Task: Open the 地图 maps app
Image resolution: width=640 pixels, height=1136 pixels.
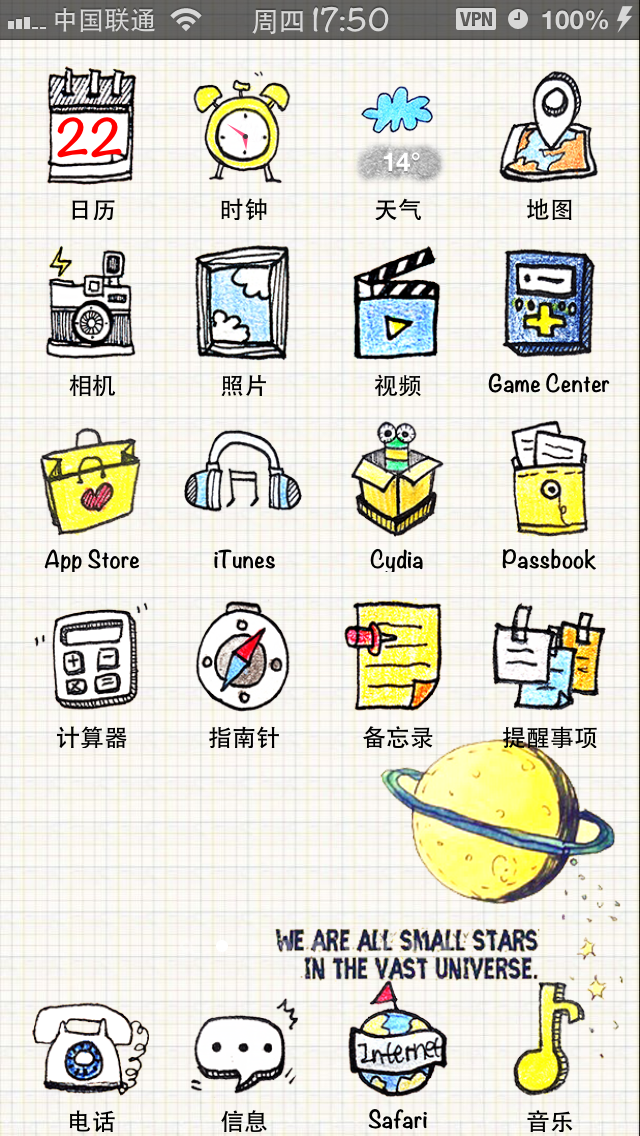Action: point(549,128)
